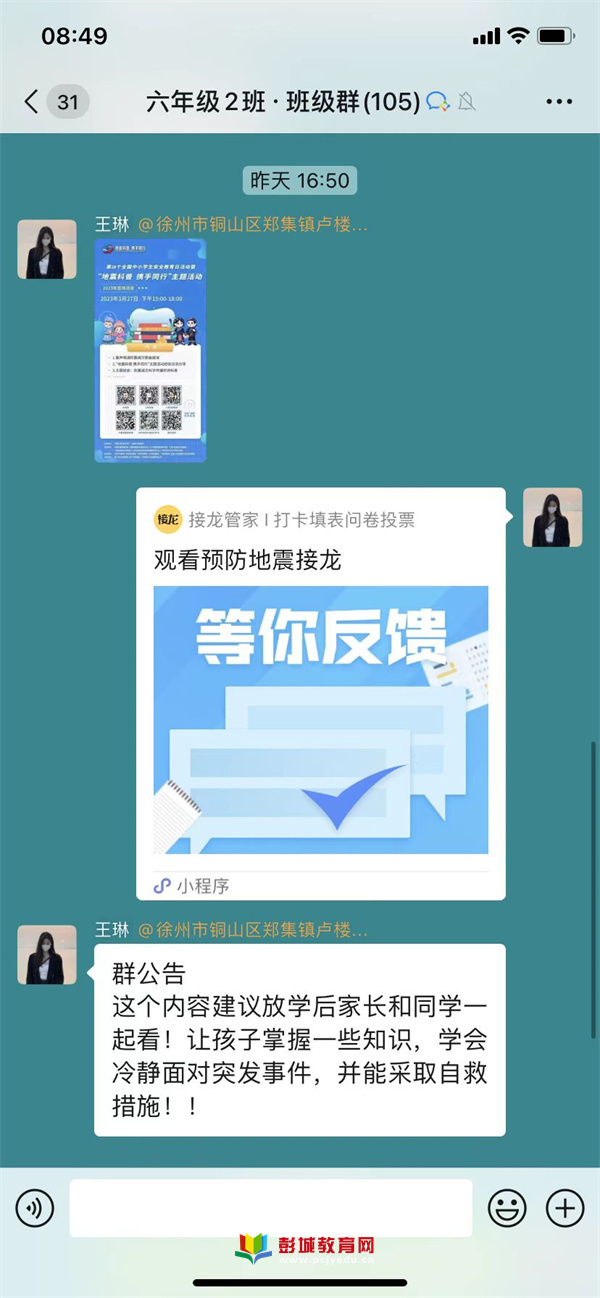Open the group chat overflow menu
600x1298 pixels.
click(558, 101)
